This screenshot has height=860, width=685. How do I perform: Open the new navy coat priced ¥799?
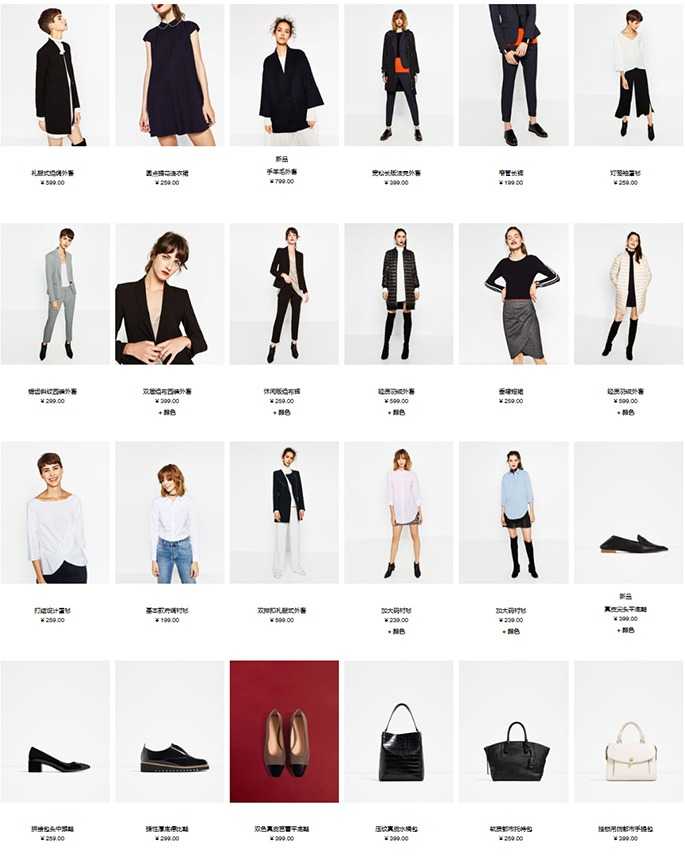(x=284, y=75)
